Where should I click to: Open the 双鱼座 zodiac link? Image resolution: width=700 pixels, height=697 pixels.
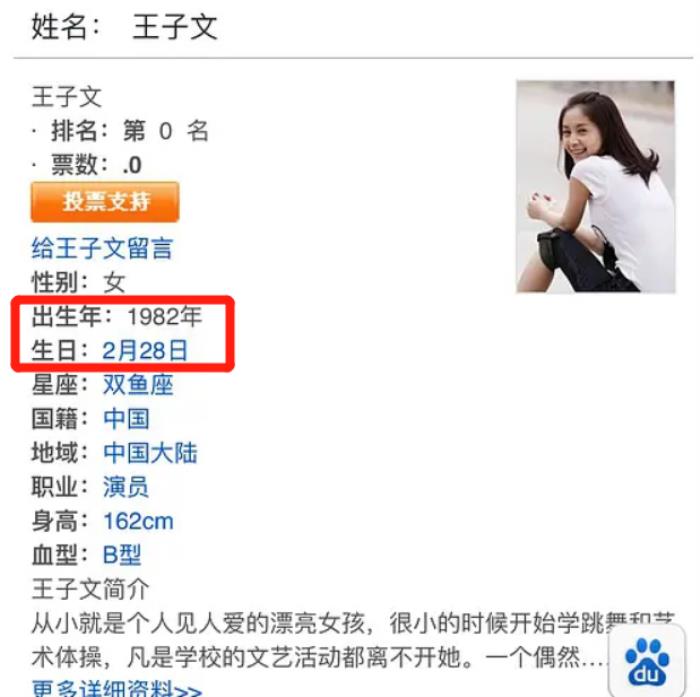click(x=138, y=384)
